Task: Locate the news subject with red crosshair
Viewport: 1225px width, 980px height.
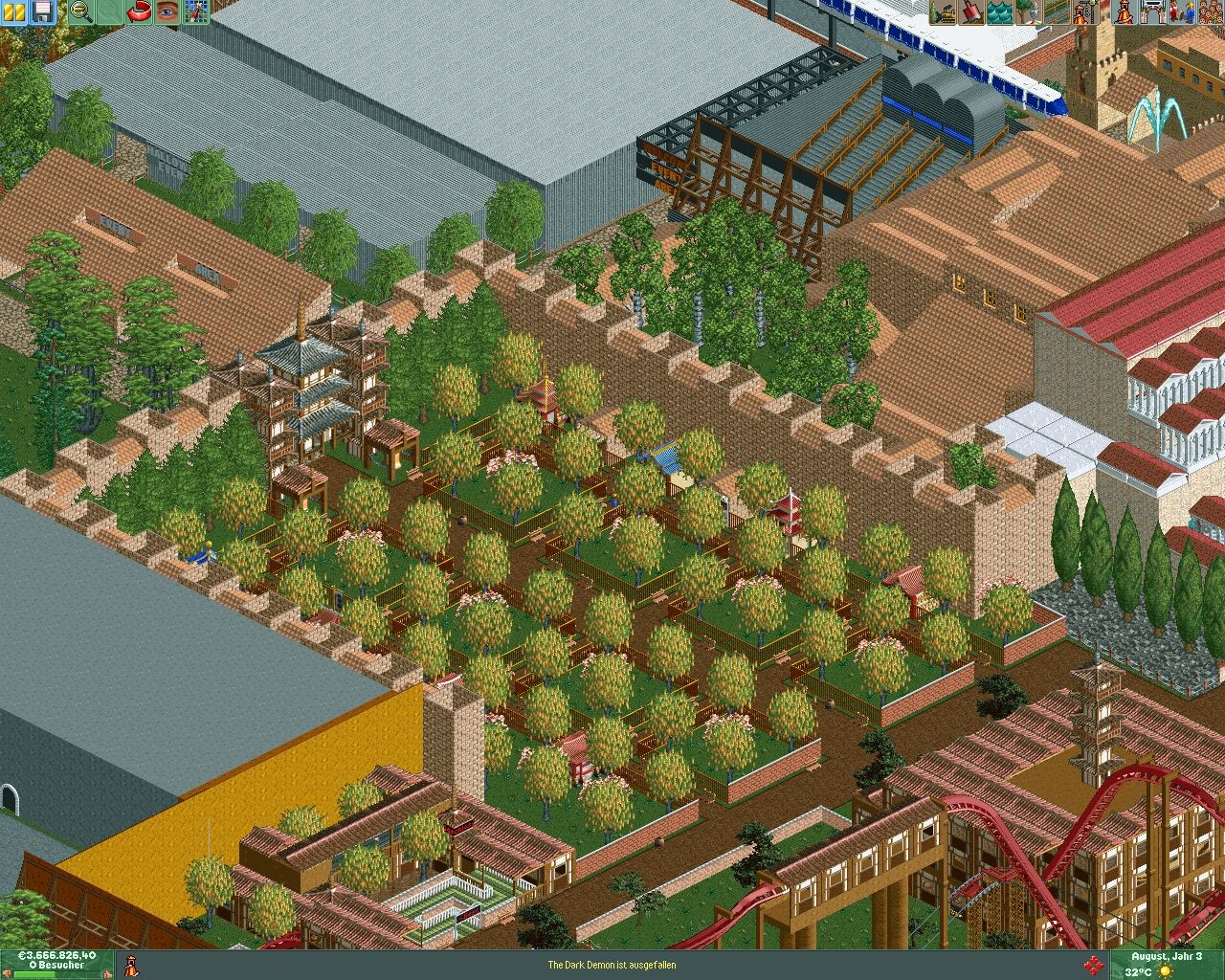Action: point(1093,966)
